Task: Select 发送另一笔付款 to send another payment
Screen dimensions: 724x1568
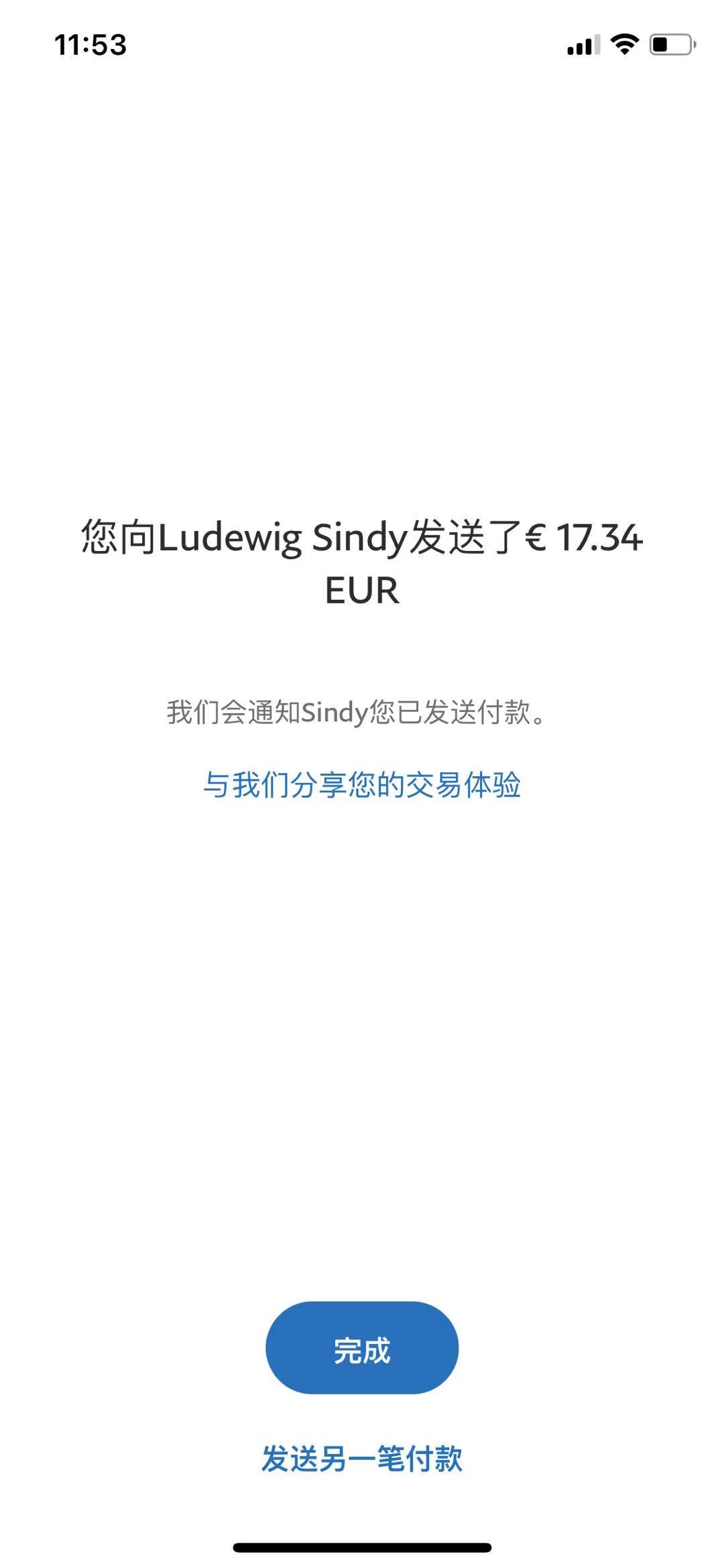Action: (x=362, y=1459)
